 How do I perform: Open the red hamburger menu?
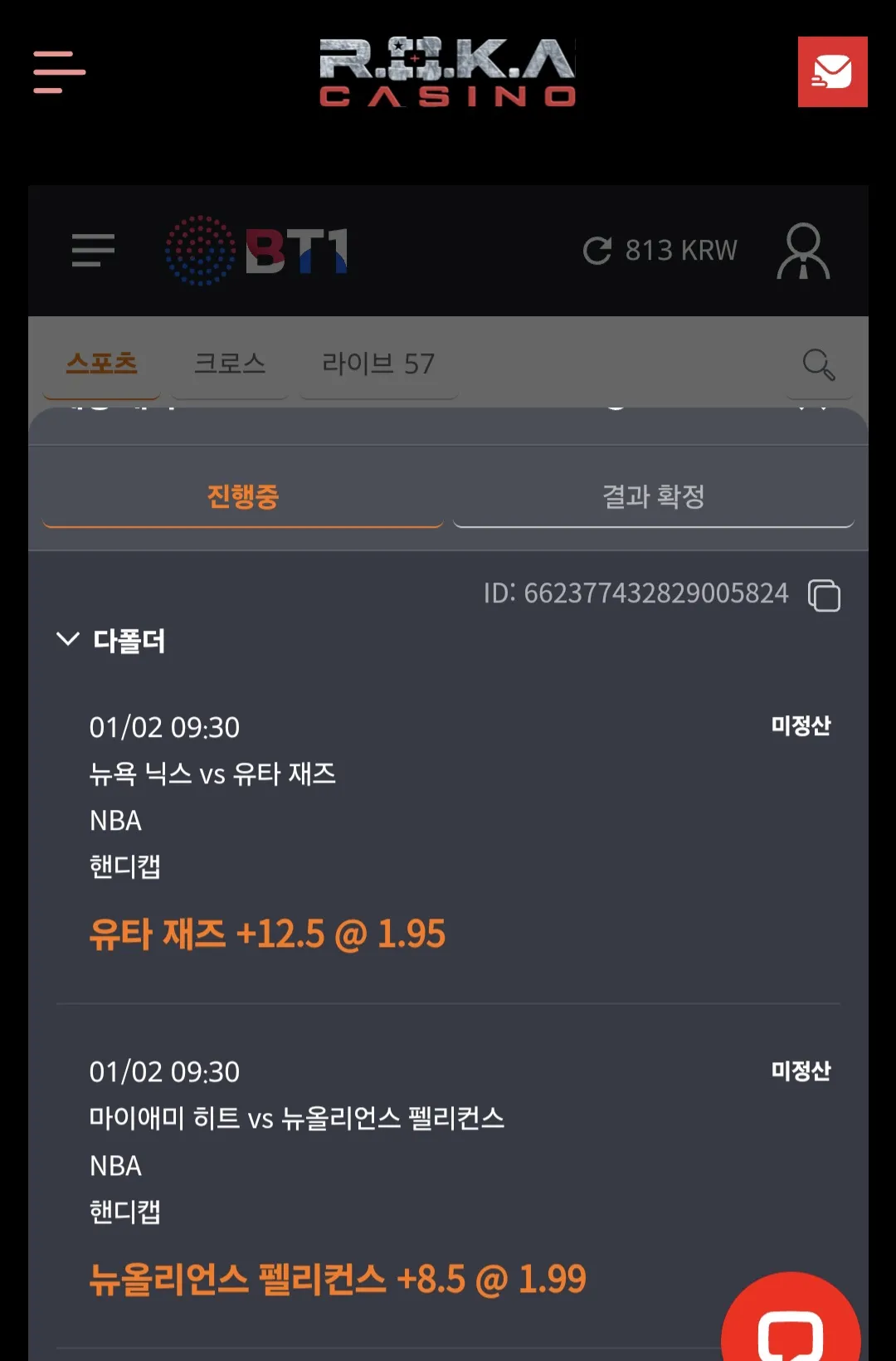[59, 71]
